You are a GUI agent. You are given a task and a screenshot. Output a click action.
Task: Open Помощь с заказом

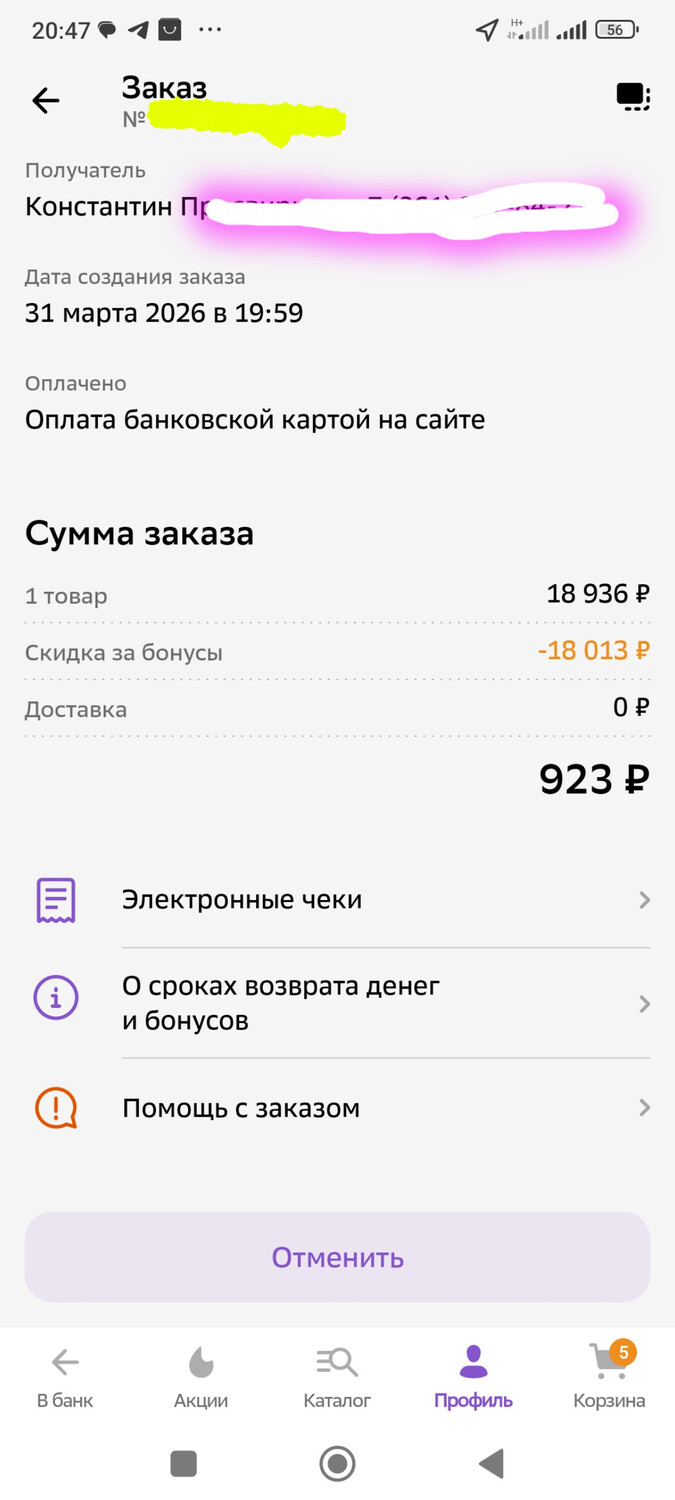pos(337,1108)
